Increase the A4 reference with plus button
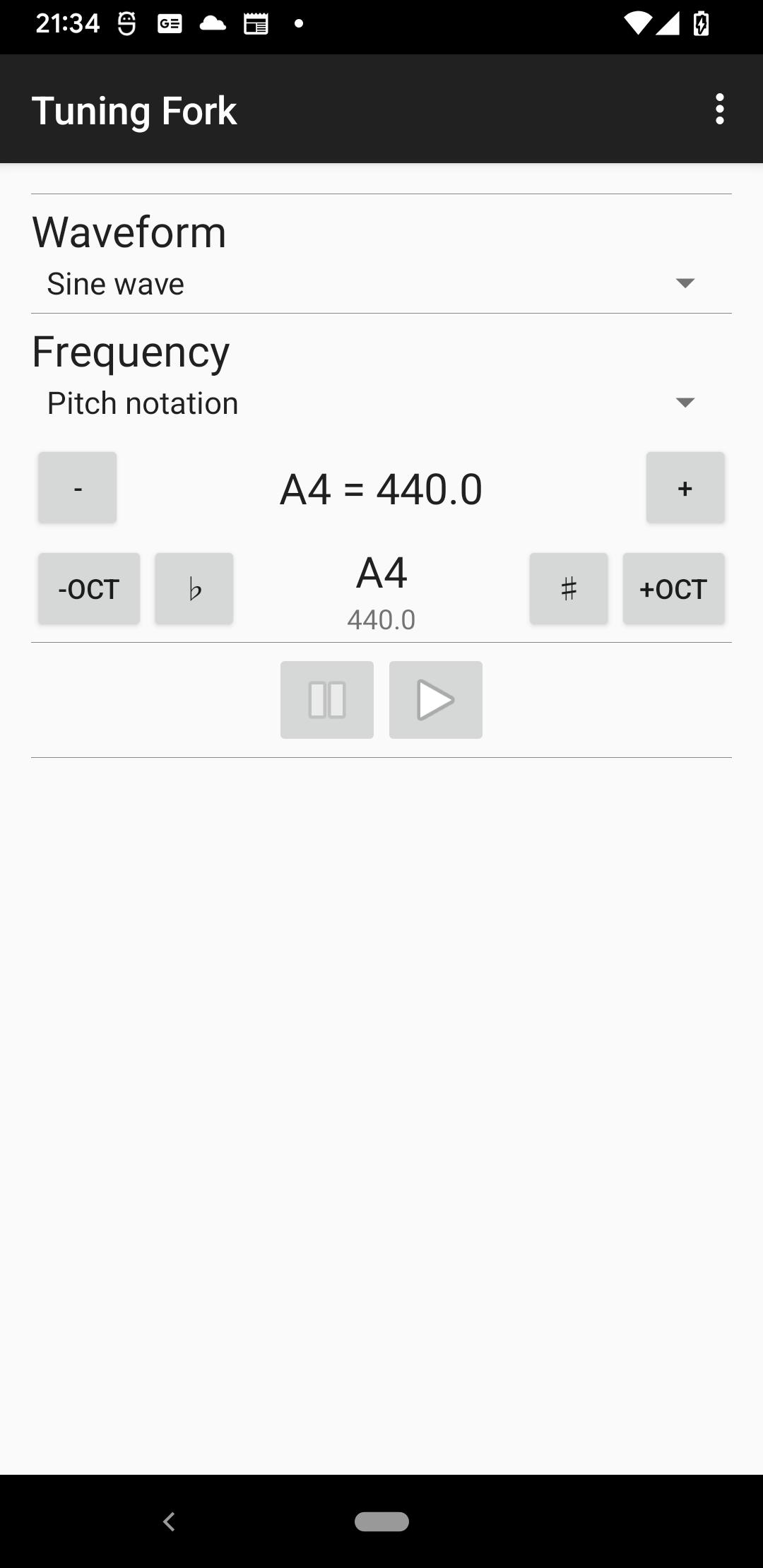Viewport: 763px width, 1568px height. [685, 488]
